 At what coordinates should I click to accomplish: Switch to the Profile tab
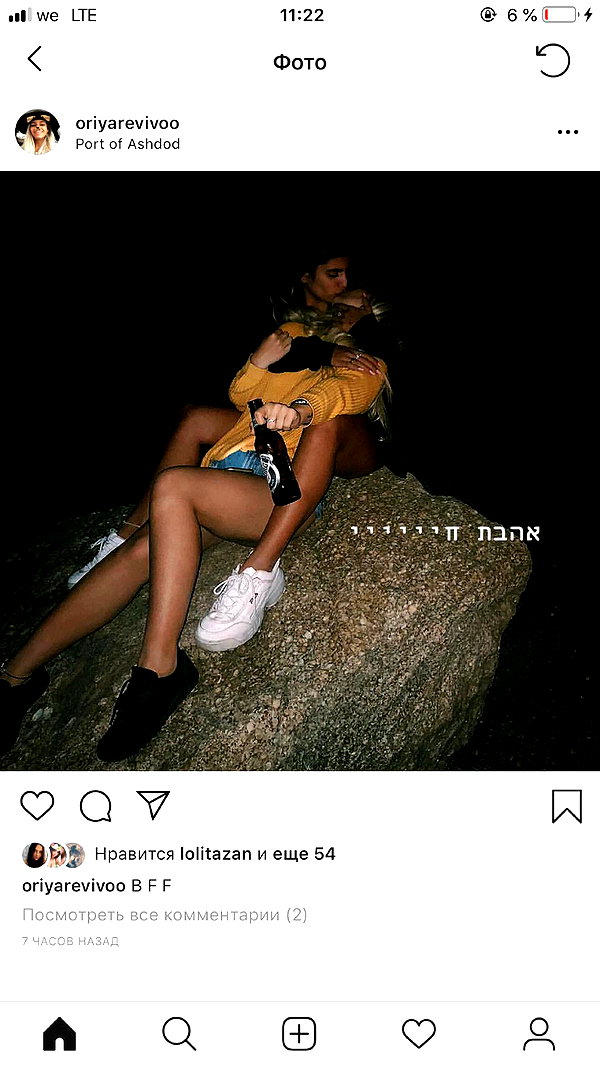(x=539, y=1034)
